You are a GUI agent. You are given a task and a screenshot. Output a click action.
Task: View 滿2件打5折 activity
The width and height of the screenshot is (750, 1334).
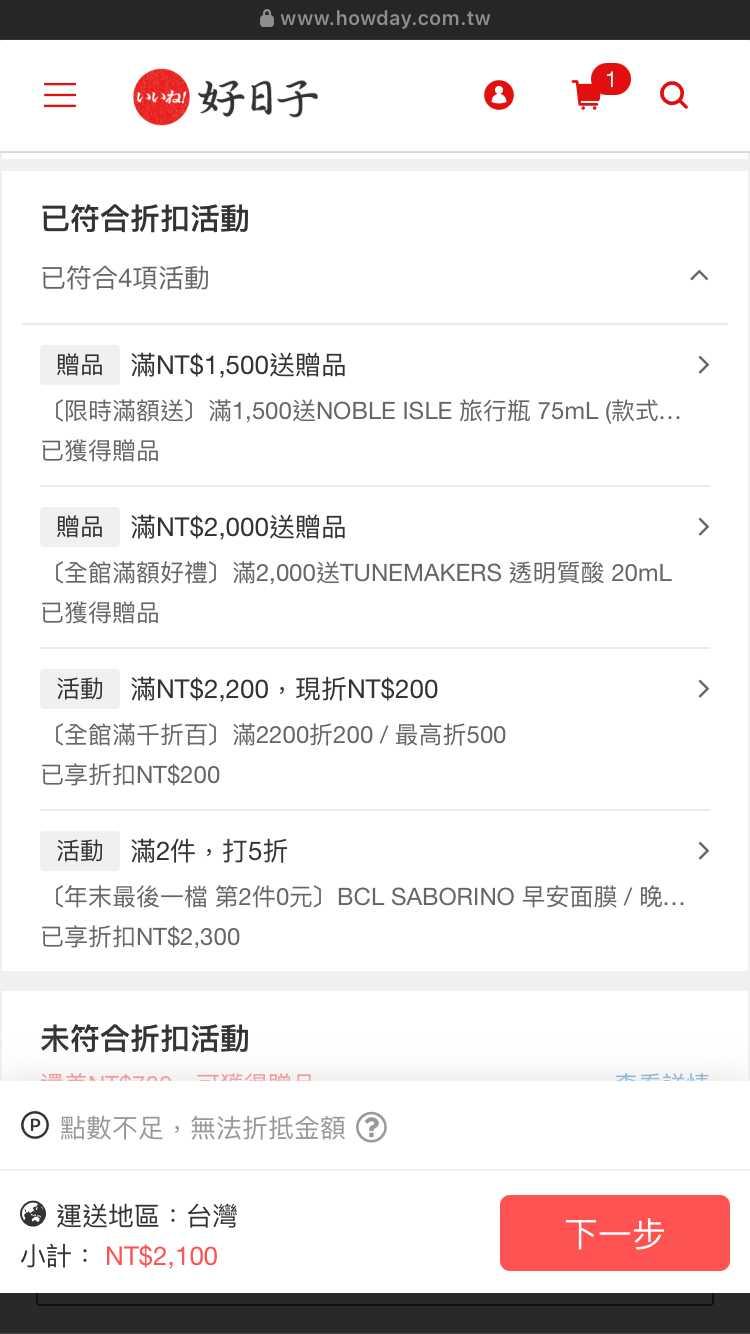coord(375,892)
